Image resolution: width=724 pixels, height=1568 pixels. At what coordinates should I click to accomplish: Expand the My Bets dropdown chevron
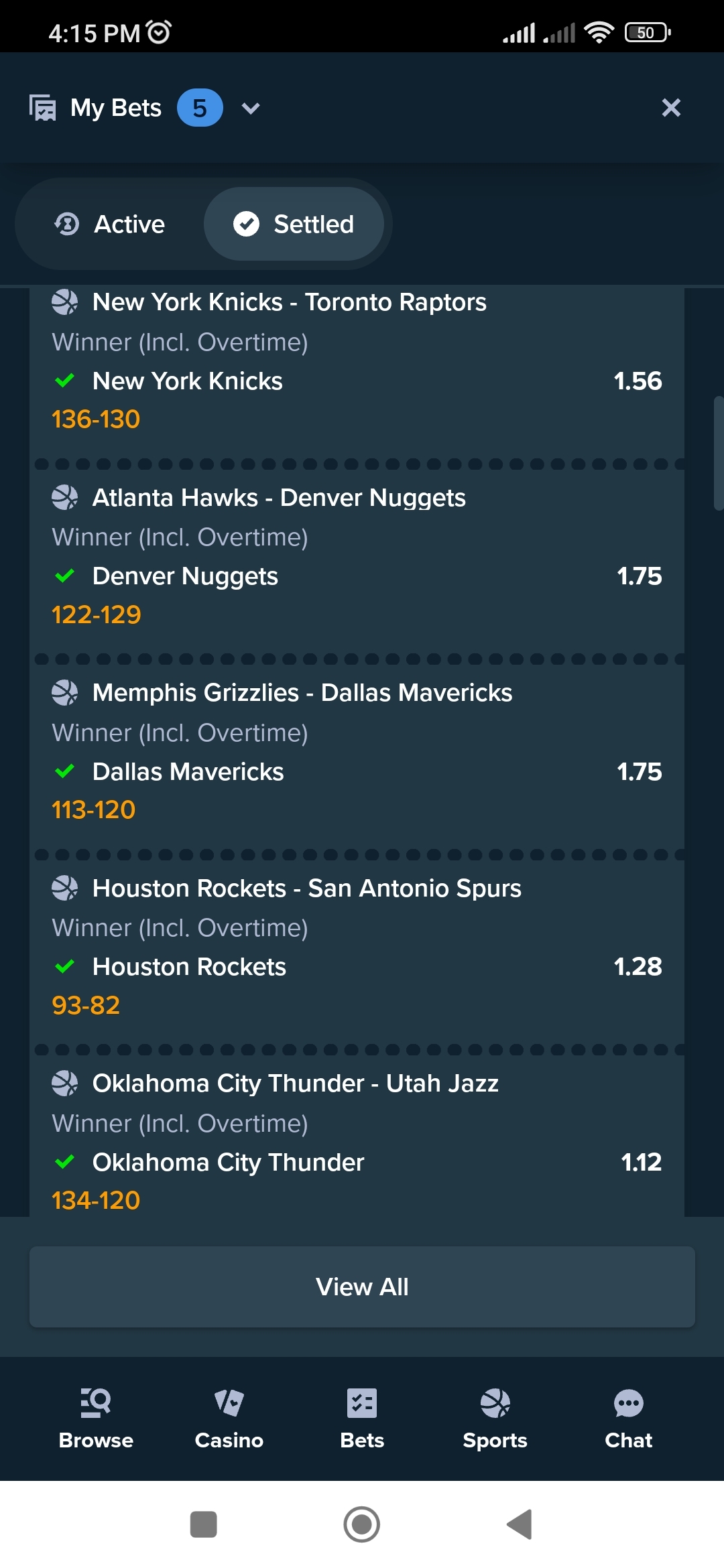tap(251, 109)
